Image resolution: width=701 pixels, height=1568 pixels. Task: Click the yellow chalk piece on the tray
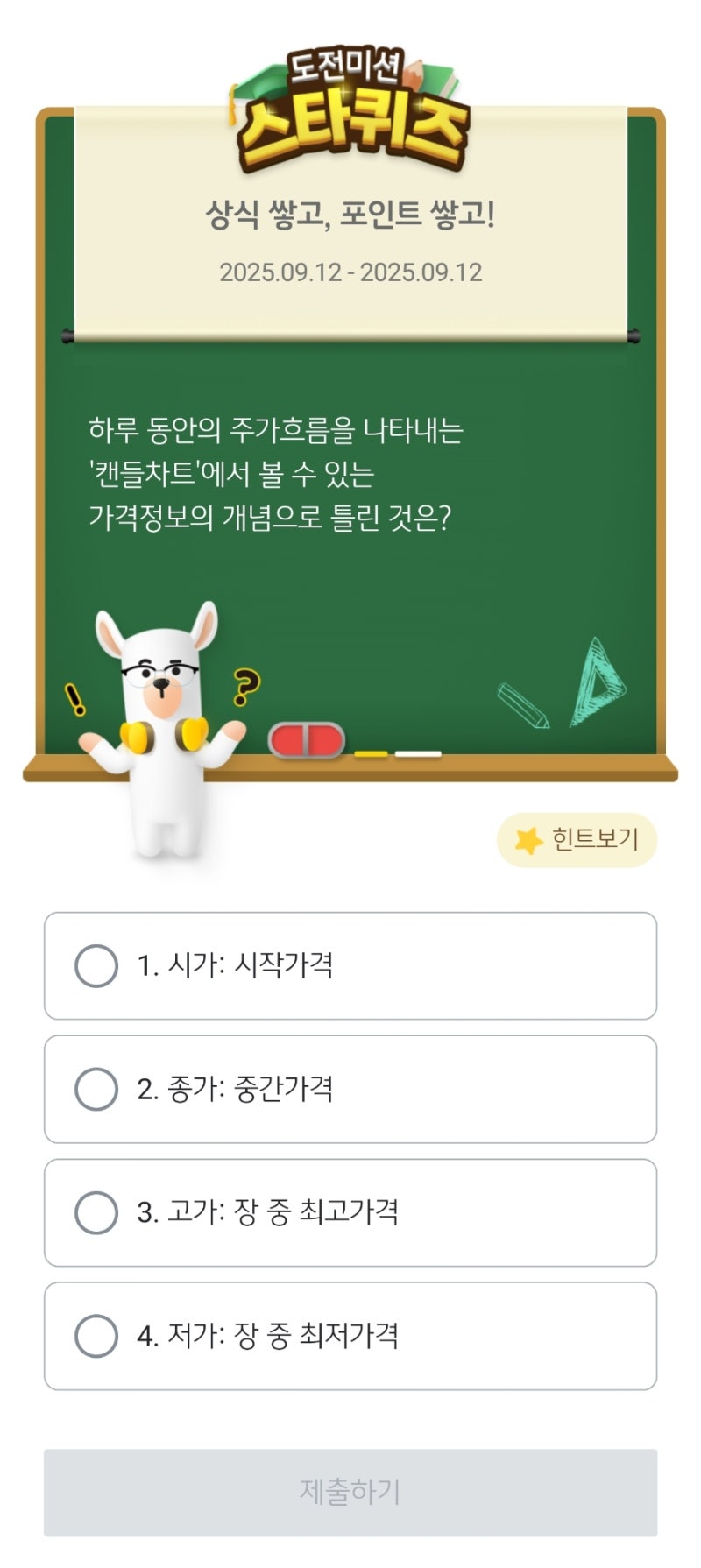pos(371,752)
